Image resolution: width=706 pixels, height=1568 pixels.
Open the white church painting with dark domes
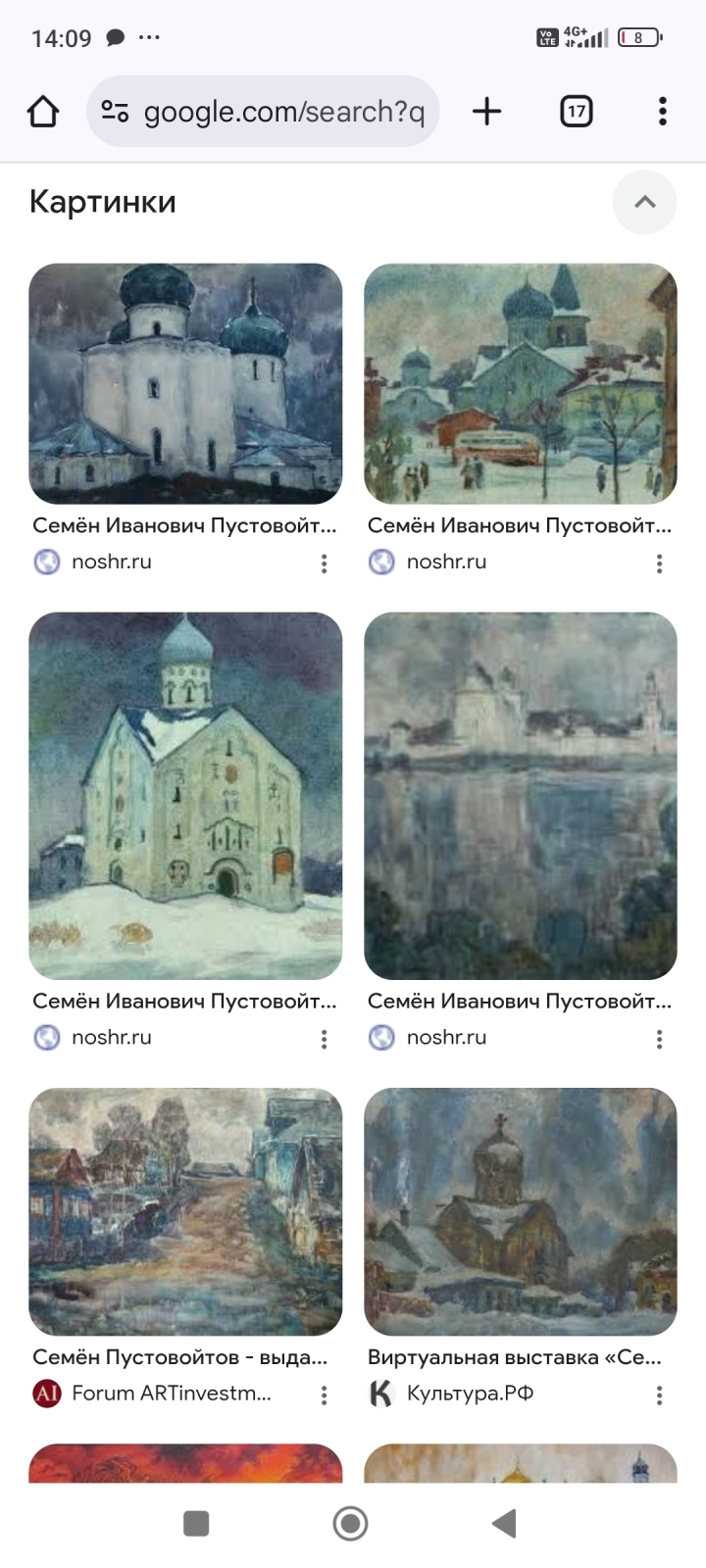click(x=185, y=383)
